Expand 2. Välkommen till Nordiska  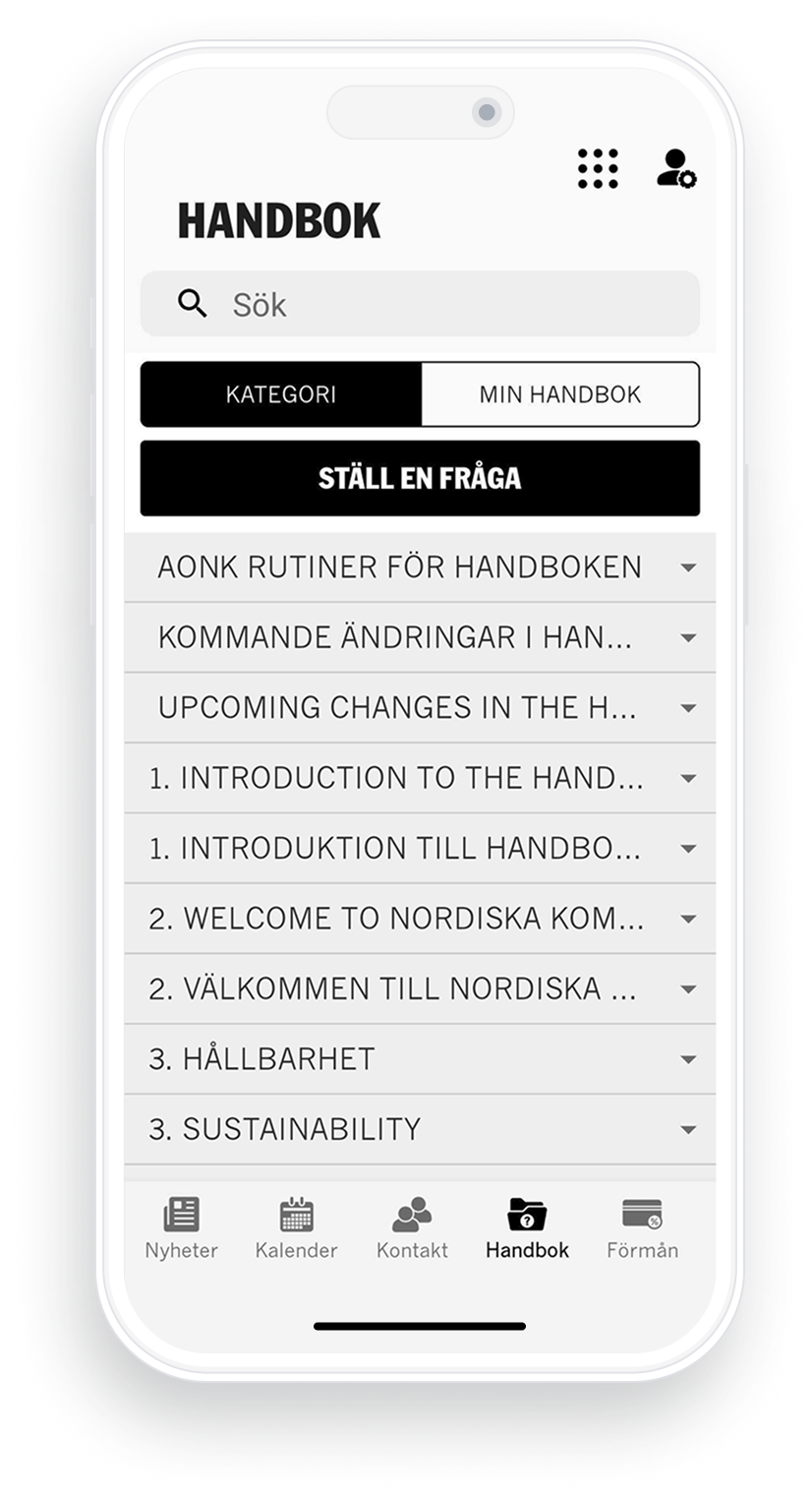click(420, 988)
